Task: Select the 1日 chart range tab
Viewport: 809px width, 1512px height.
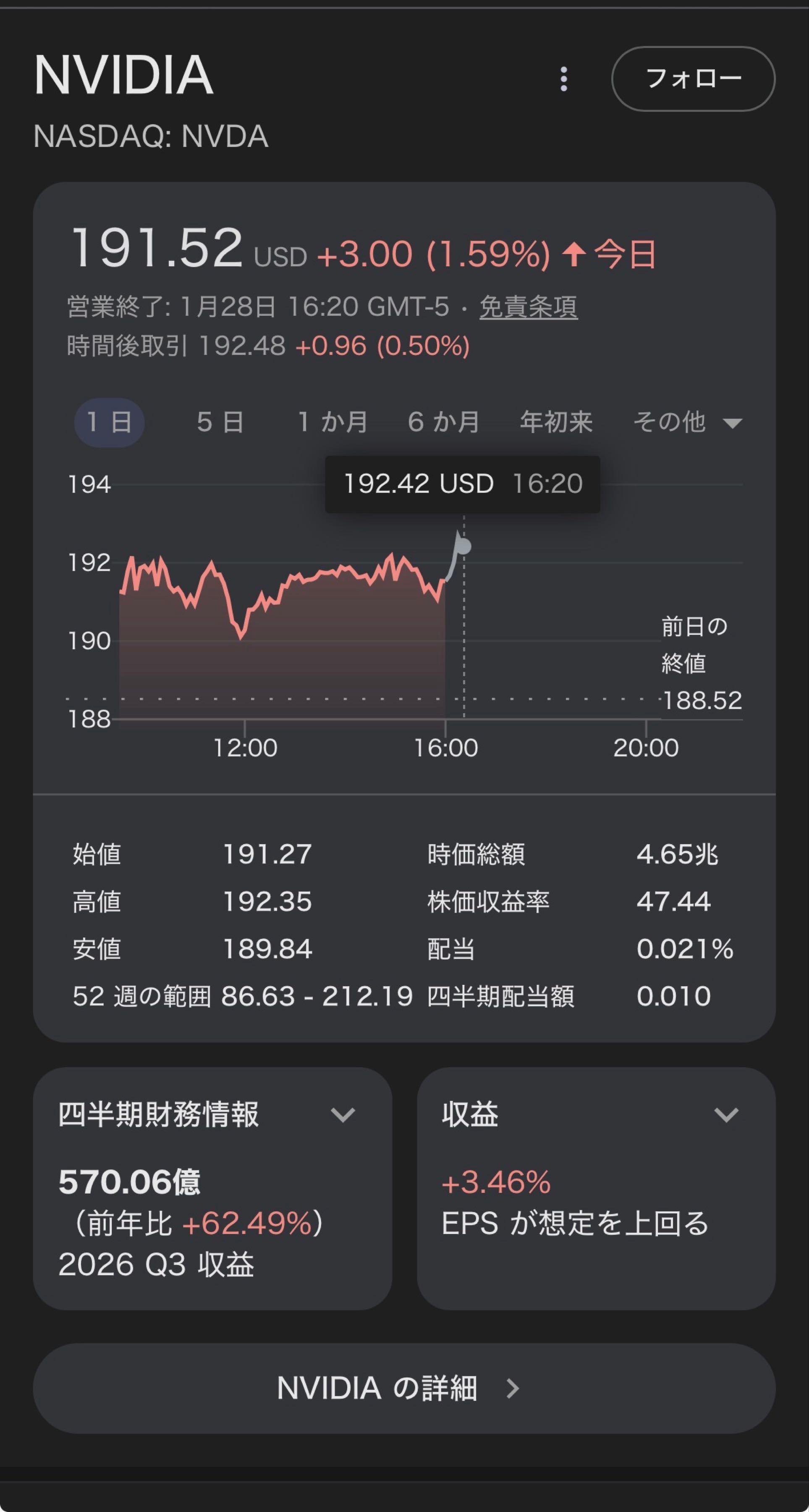Action: tap(109, 423)
